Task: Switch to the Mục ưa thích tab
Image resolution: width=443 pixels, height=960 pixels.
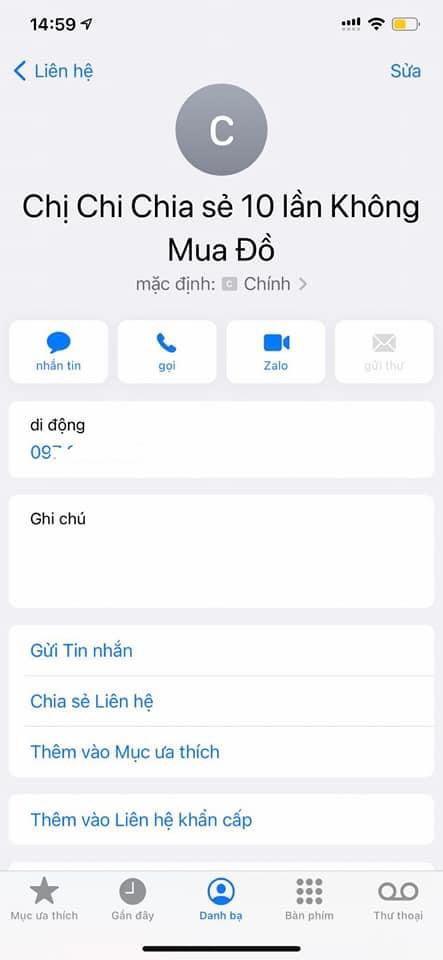Action: (x=44, y=899)
